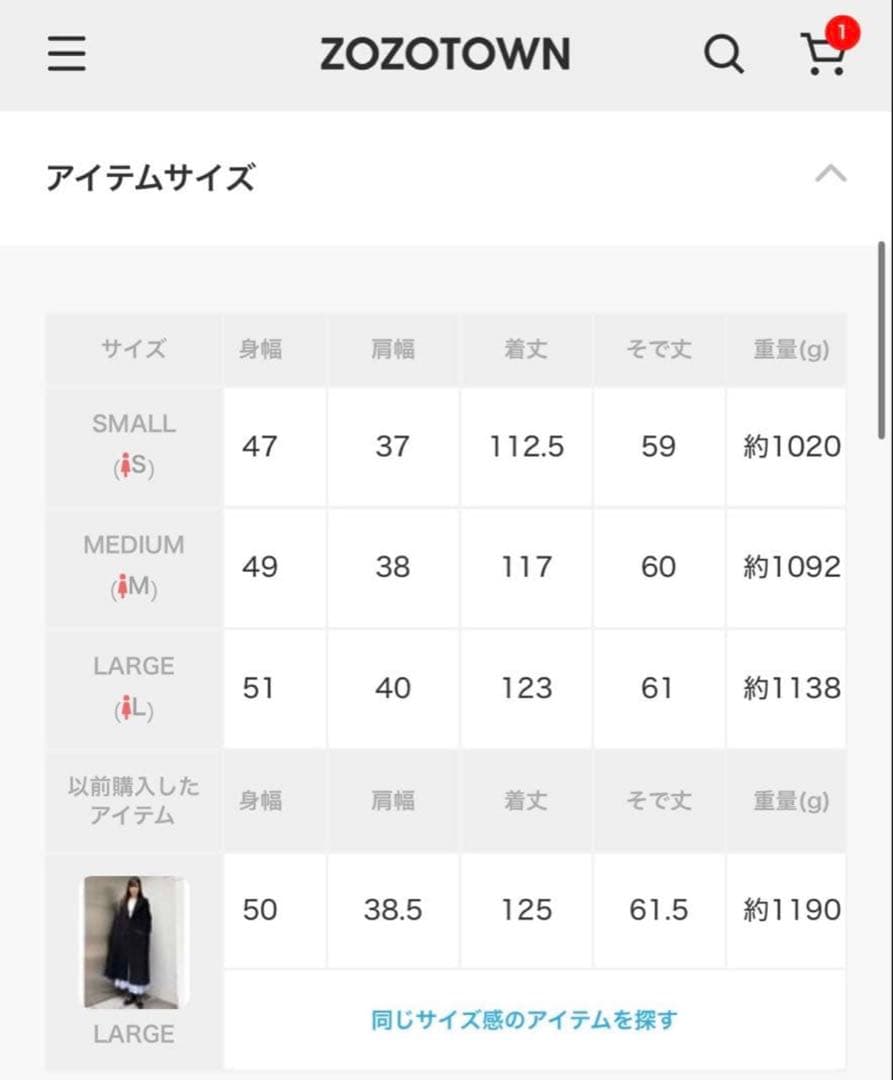Select the LARGE size row

coord(133,688)
